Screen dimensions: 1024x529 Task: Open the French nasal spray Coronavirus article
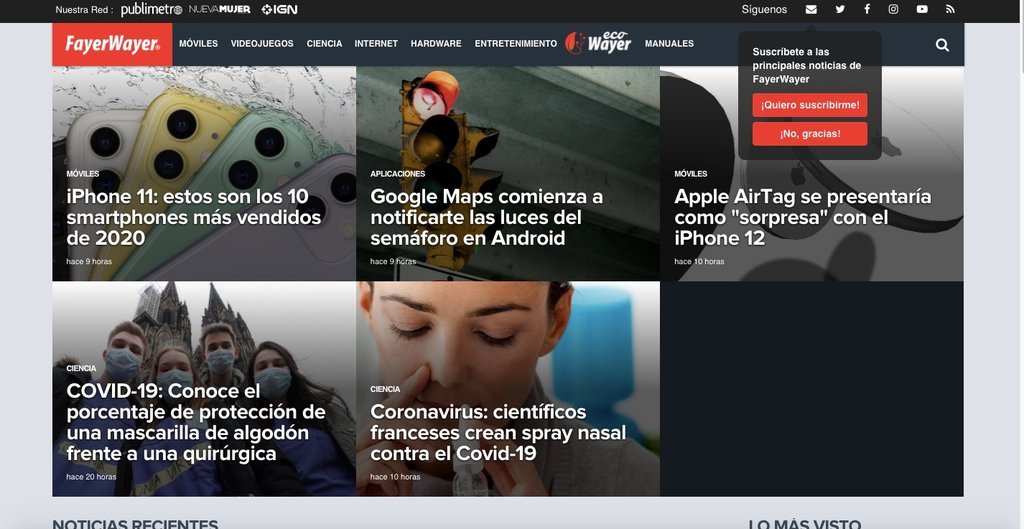click(x=498, y=432)
